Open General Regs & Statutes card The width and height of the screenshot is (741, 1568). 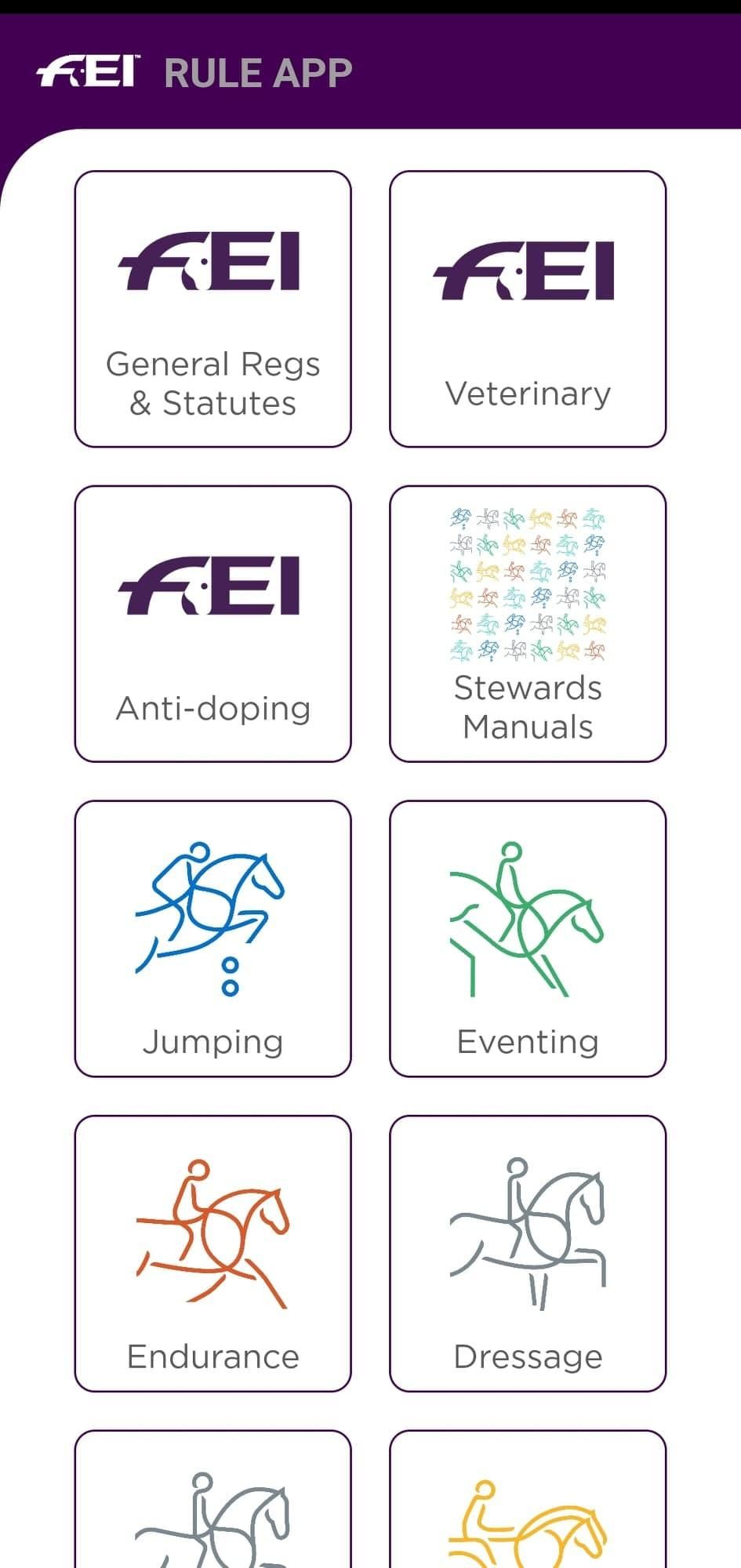click(212, 309)
